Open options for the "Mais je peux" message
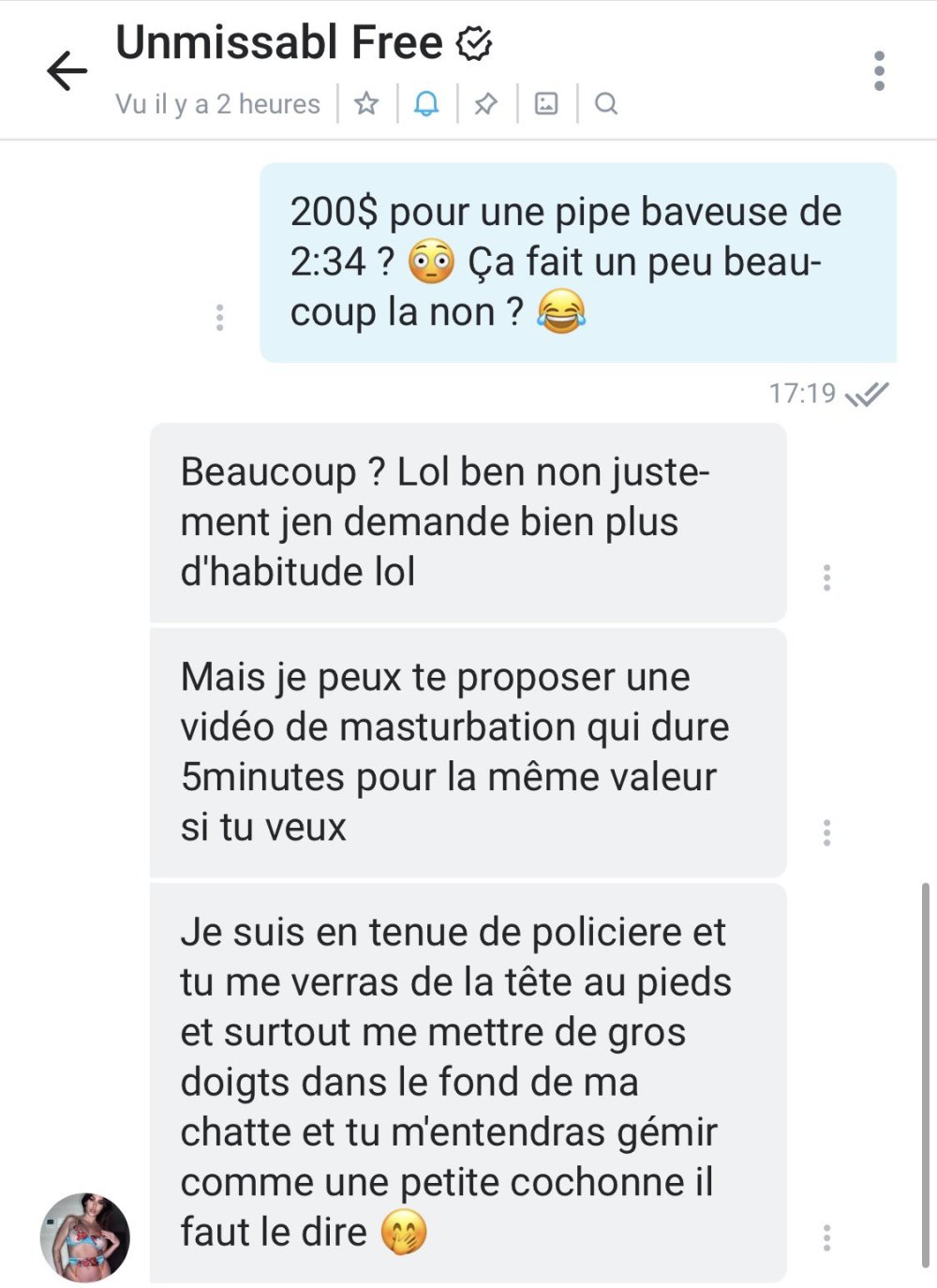 (x=826, y=832)
